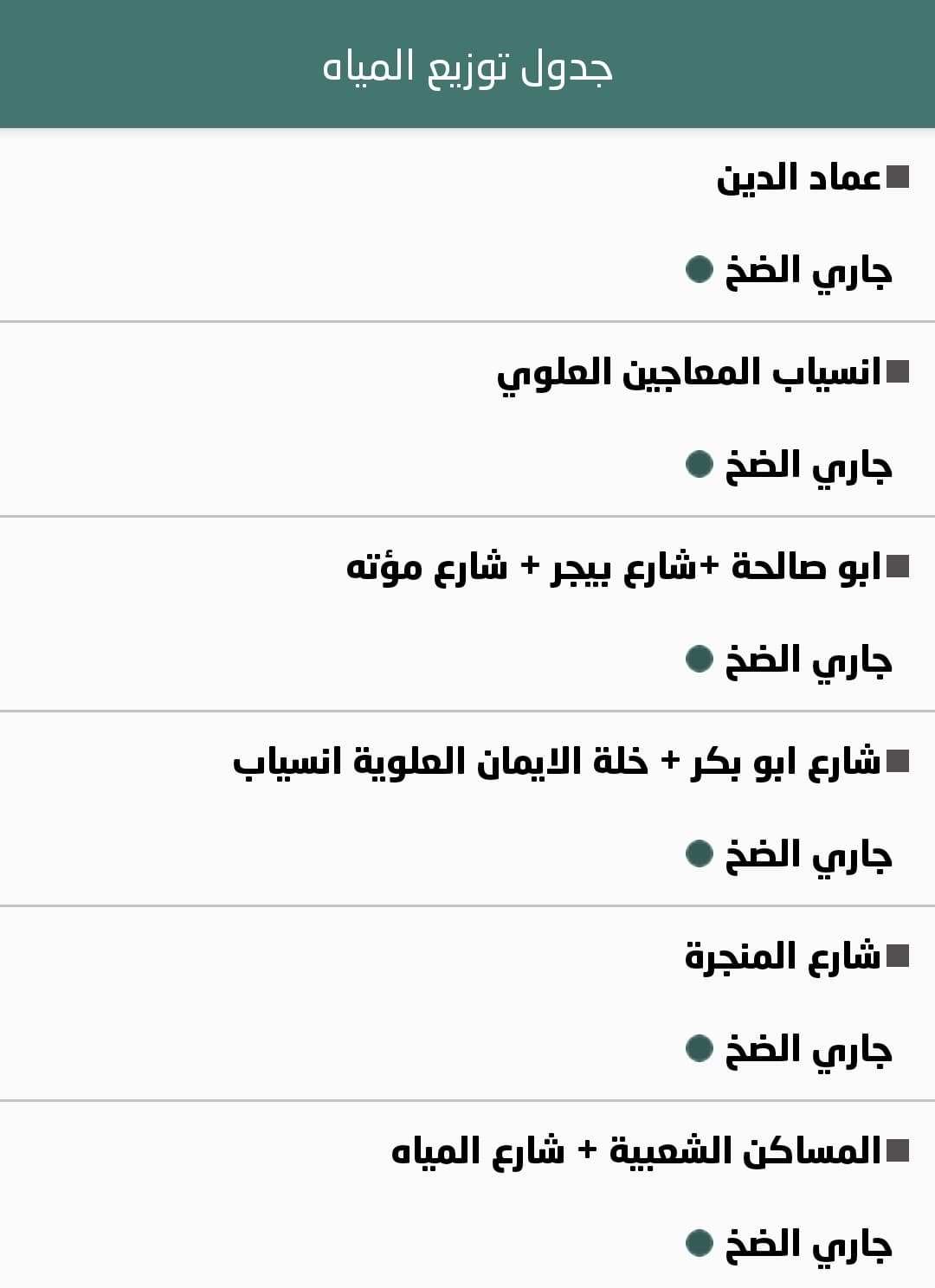This screenshot has width=935, height=1288.
Task: Tap شارع ابو بكر + خلة الايمان row
Action: pyautogui.click(x=557, y=763)
